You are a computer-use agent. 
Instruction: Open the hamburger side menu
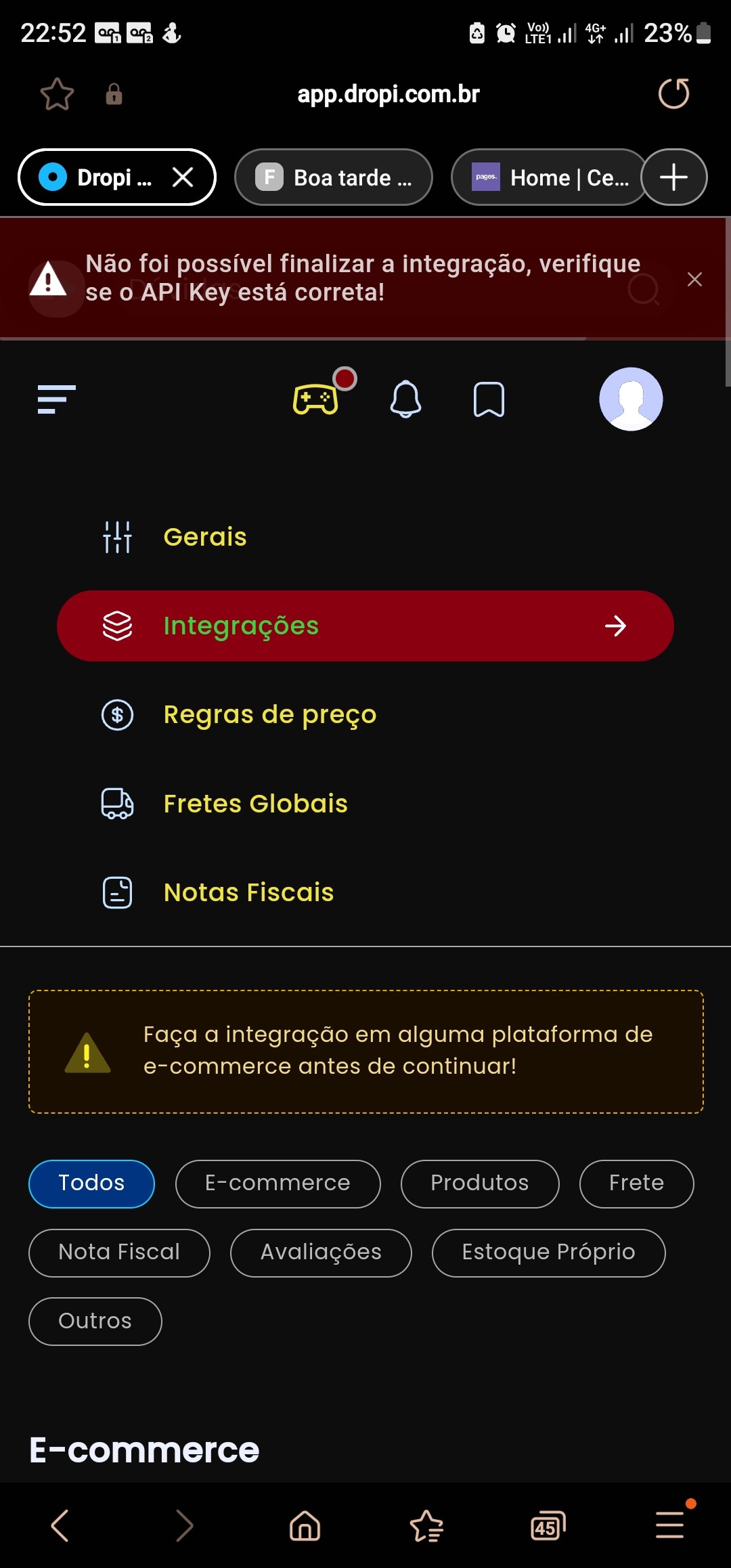(56, 399)
